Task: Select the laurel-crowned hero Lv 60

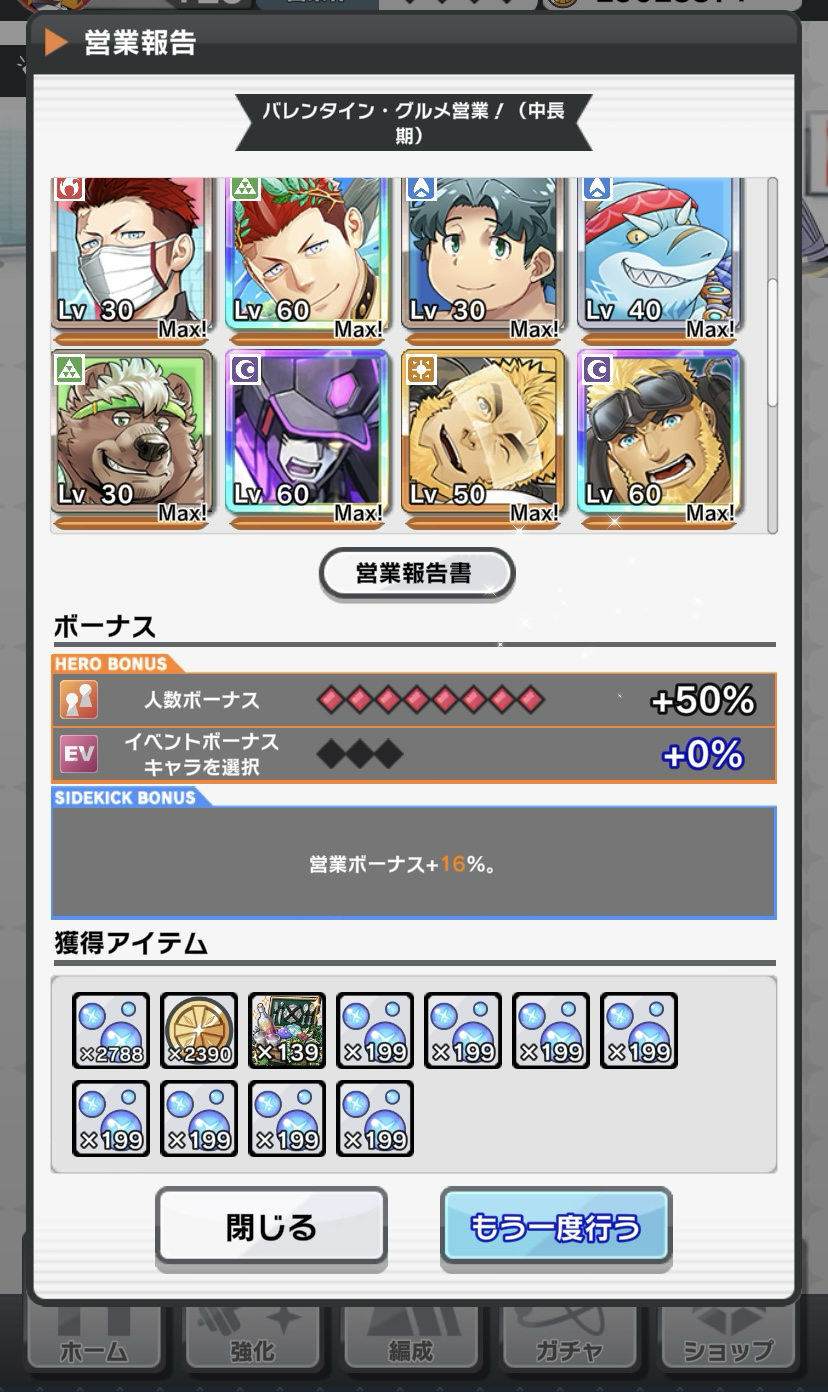Action: click(x=308, y=256)
